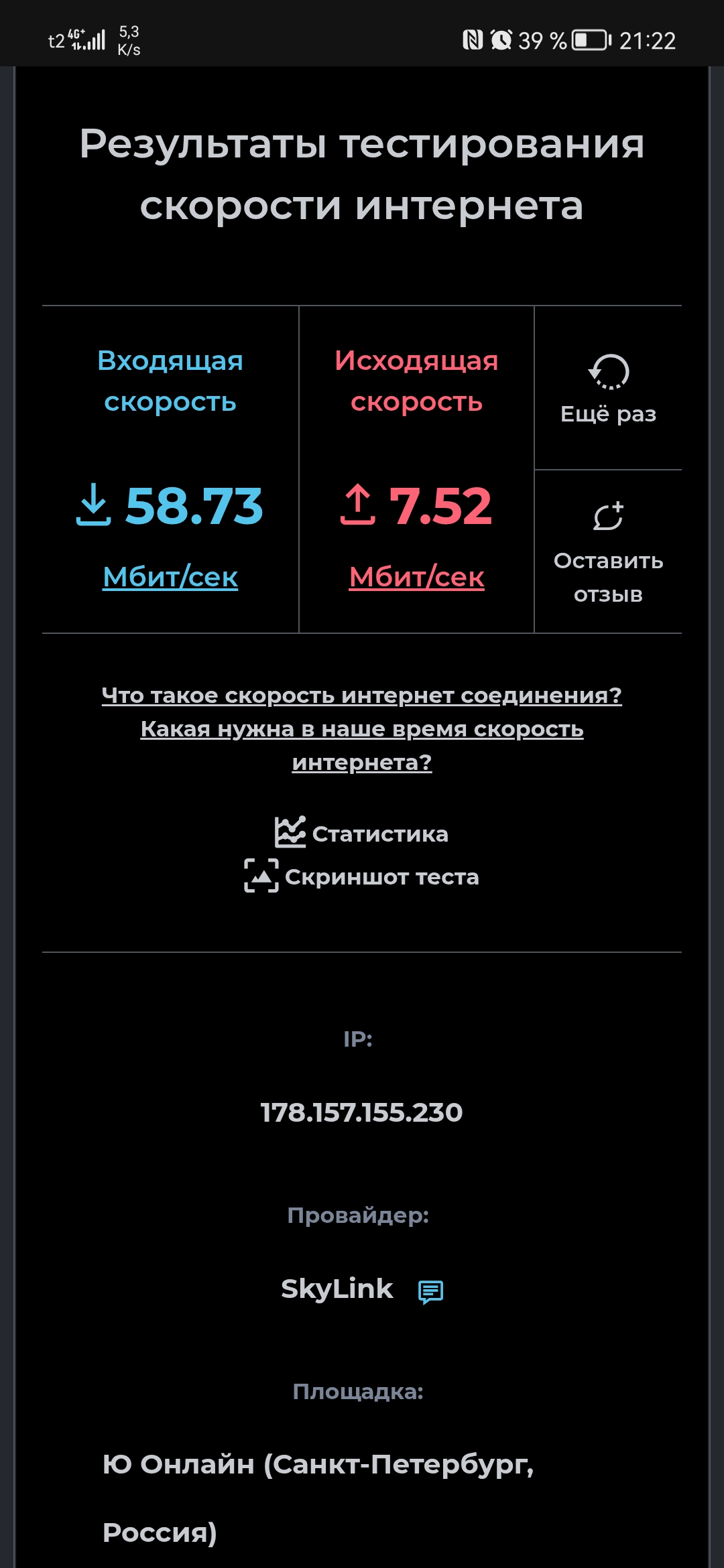Open the Мбит/сек link under incoming speed
This screenshot has height=1568, width=724.
click(170, 577)
